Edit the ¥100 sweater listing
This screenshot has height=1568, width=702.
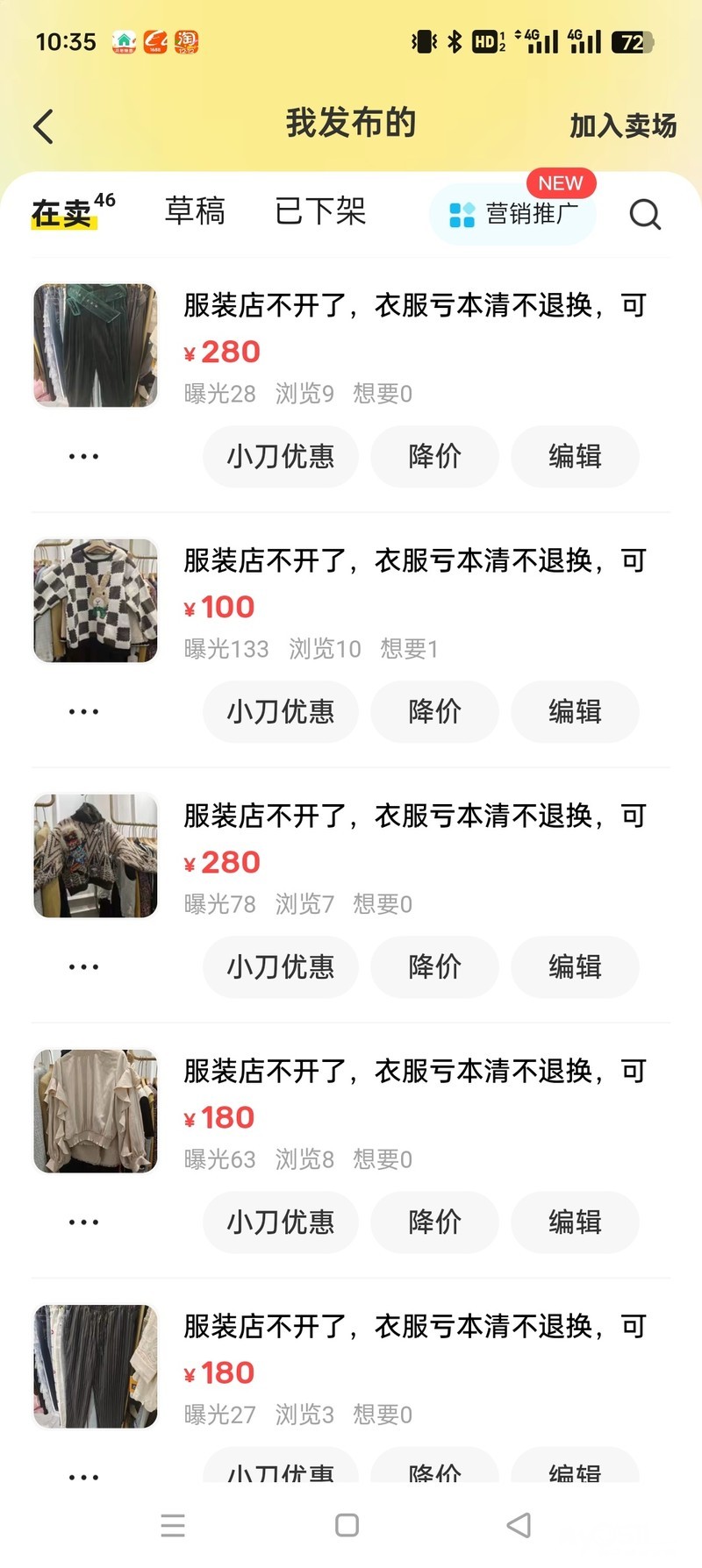575,711
